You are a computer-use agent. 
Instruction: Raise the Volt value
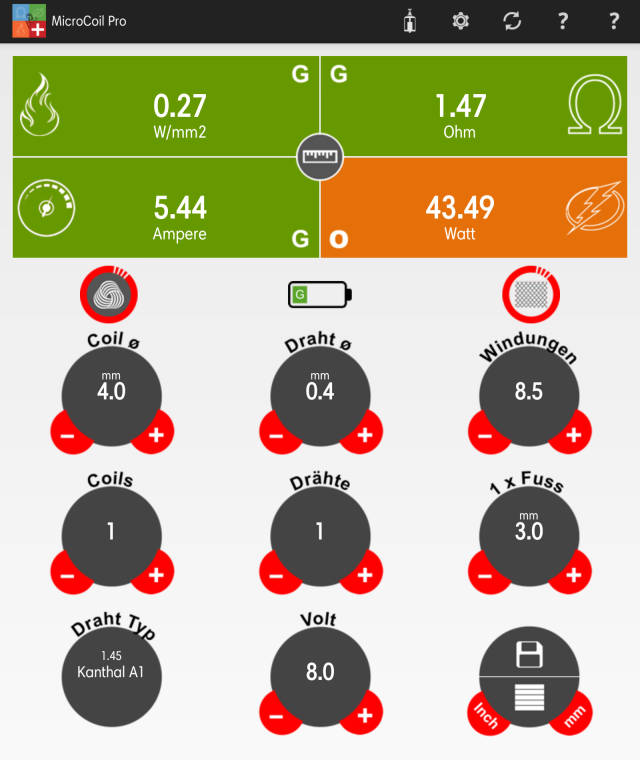click(364, 714)
